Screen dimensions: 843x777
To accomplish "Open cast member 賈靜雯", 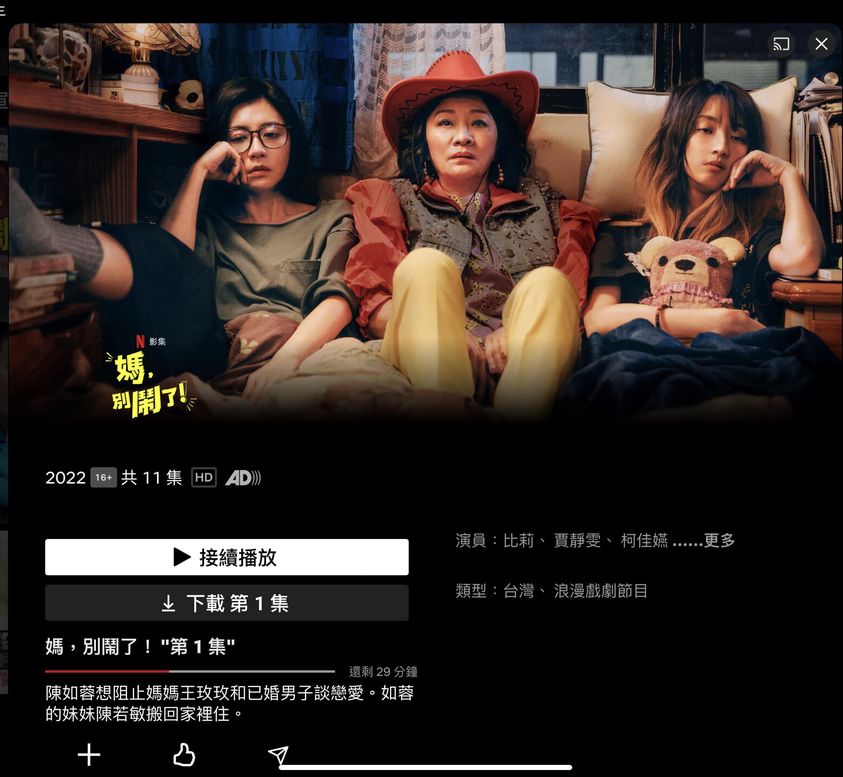I will click(578, 540).
